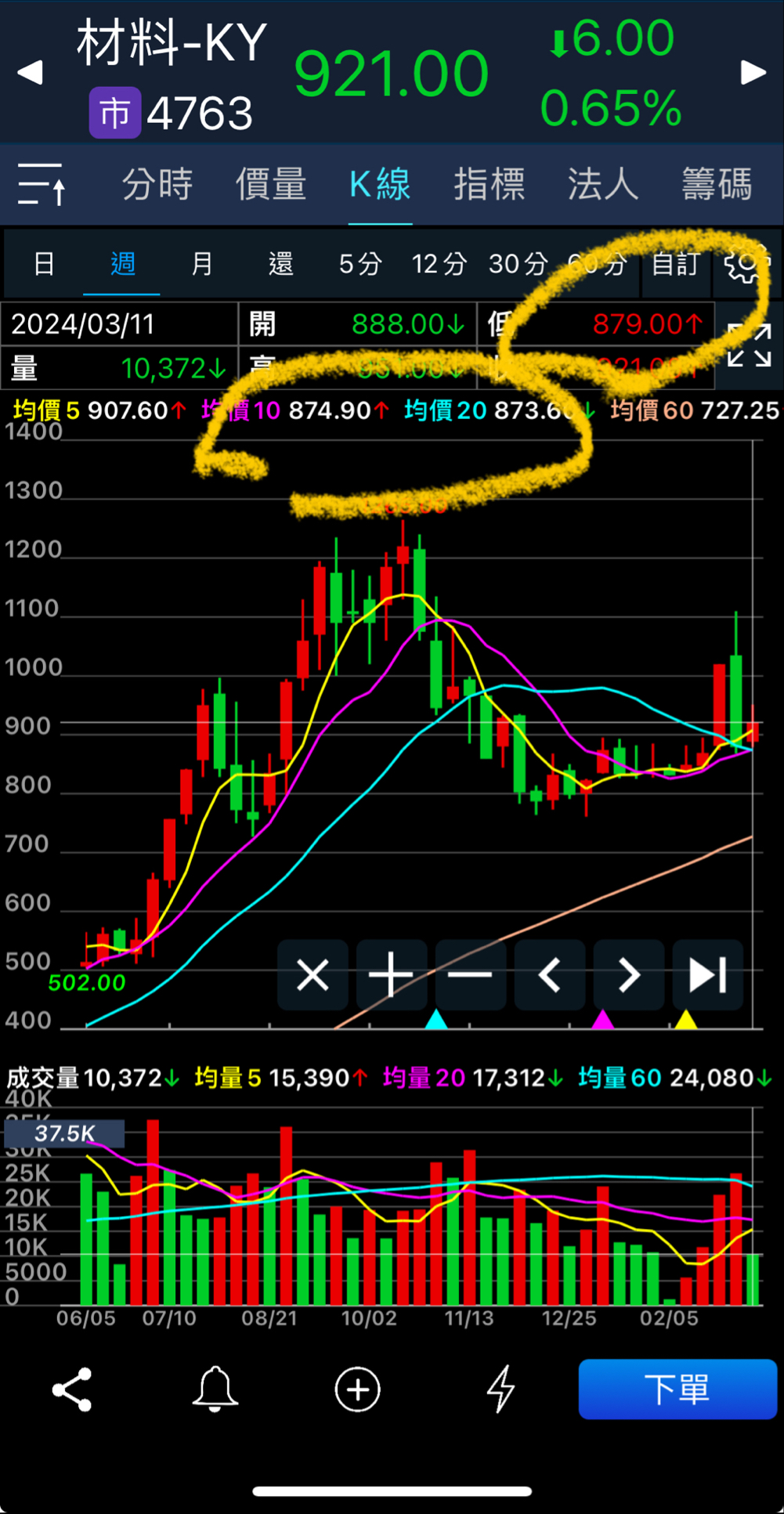Jump to the latest candlestick
The height and width of the screenshot is (1514, 784).
pos(707,975)
